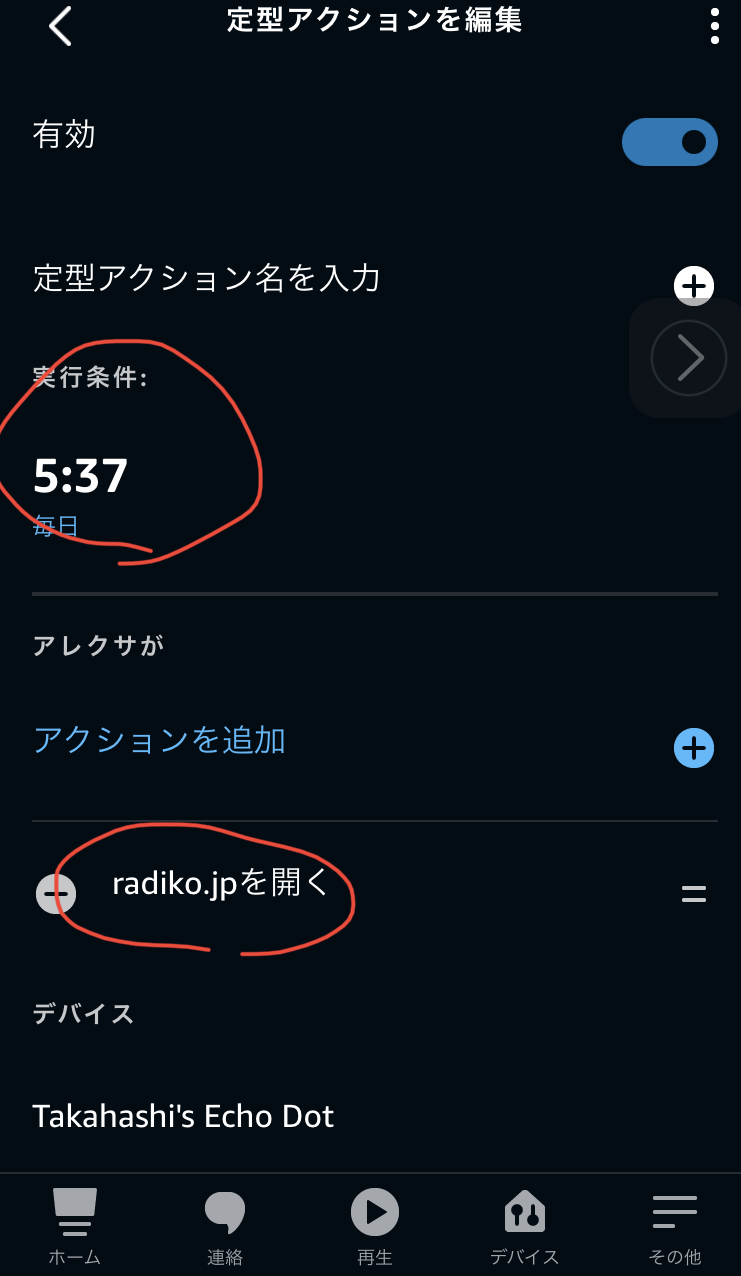Go back from the routine edit screen
Image resolution: width=741 pixels, height=1276 pixels.
(60, 26)
